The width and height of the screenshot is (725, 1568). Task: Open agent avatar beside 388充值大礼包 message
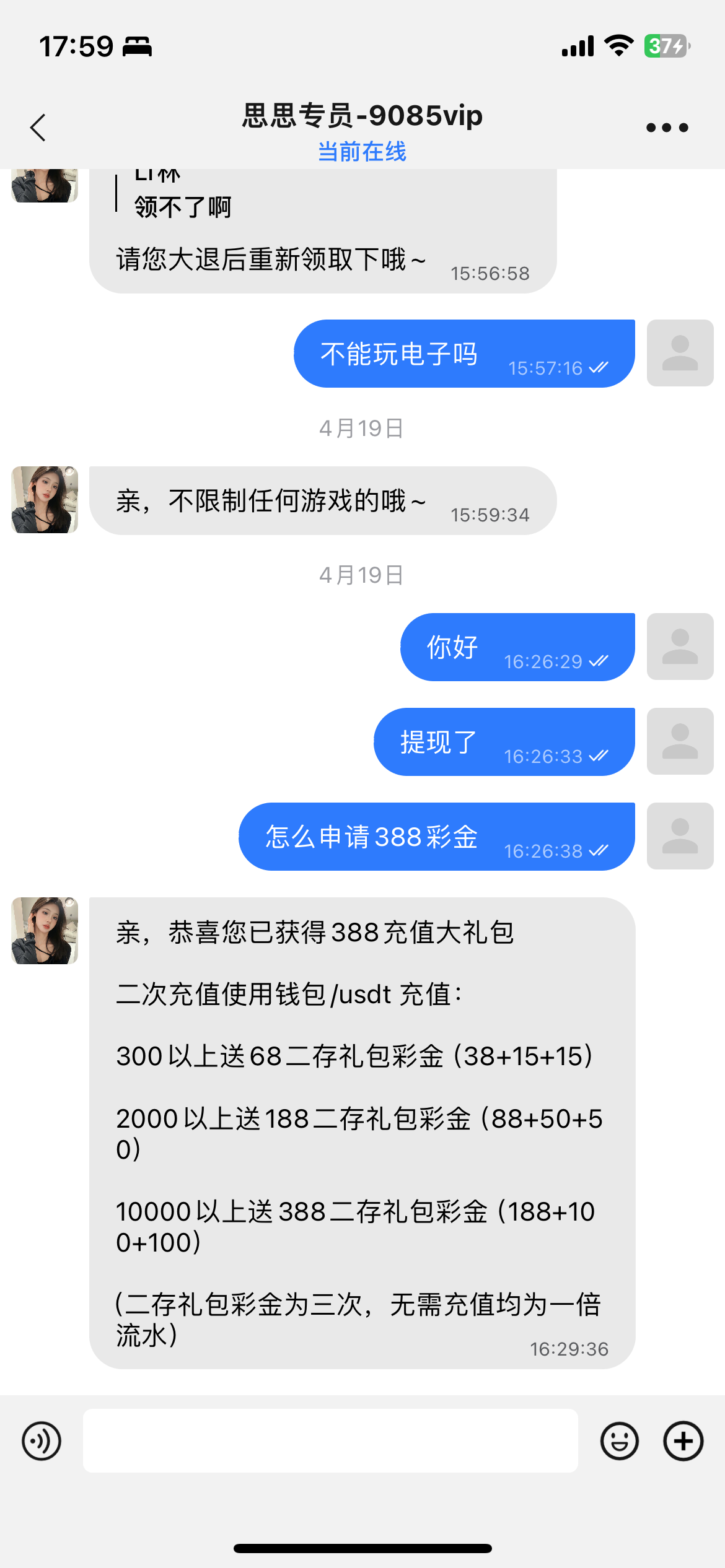coord(45,931)
